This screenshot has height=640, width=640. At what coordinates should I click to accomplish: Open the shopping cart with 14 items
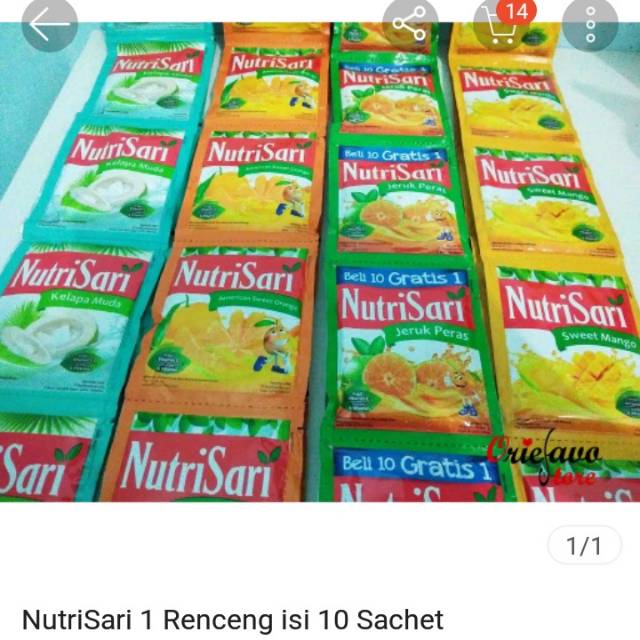coord(502,26)
